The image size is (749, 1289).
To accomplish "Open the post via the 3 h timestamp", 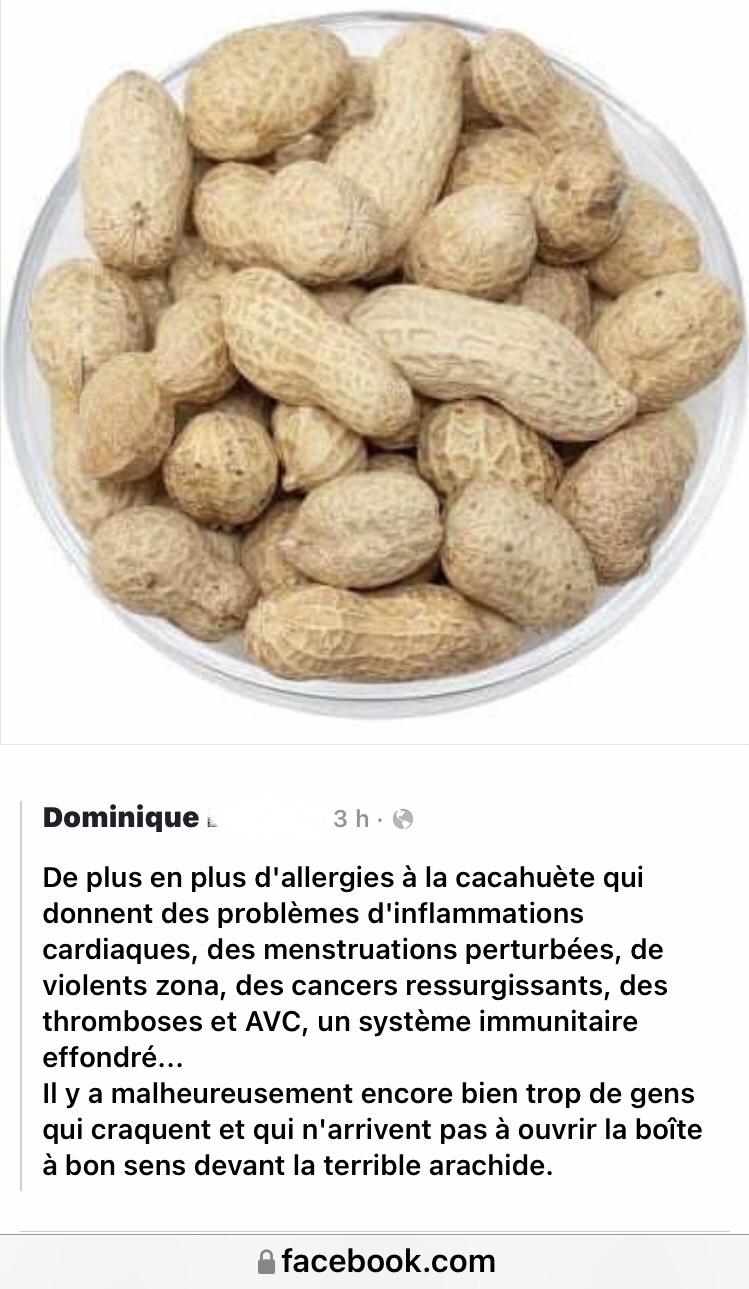I will 350,820.
